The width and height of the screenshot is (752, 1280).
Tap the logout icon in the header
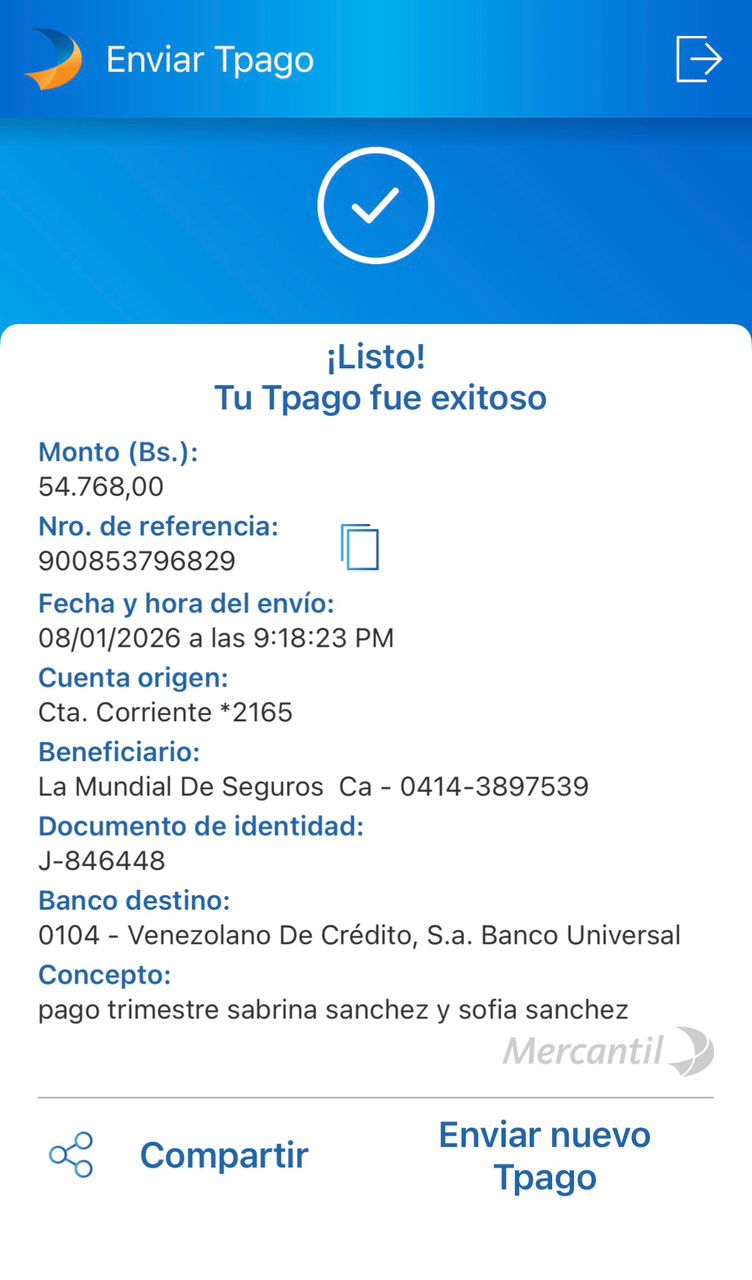(698, 59)
